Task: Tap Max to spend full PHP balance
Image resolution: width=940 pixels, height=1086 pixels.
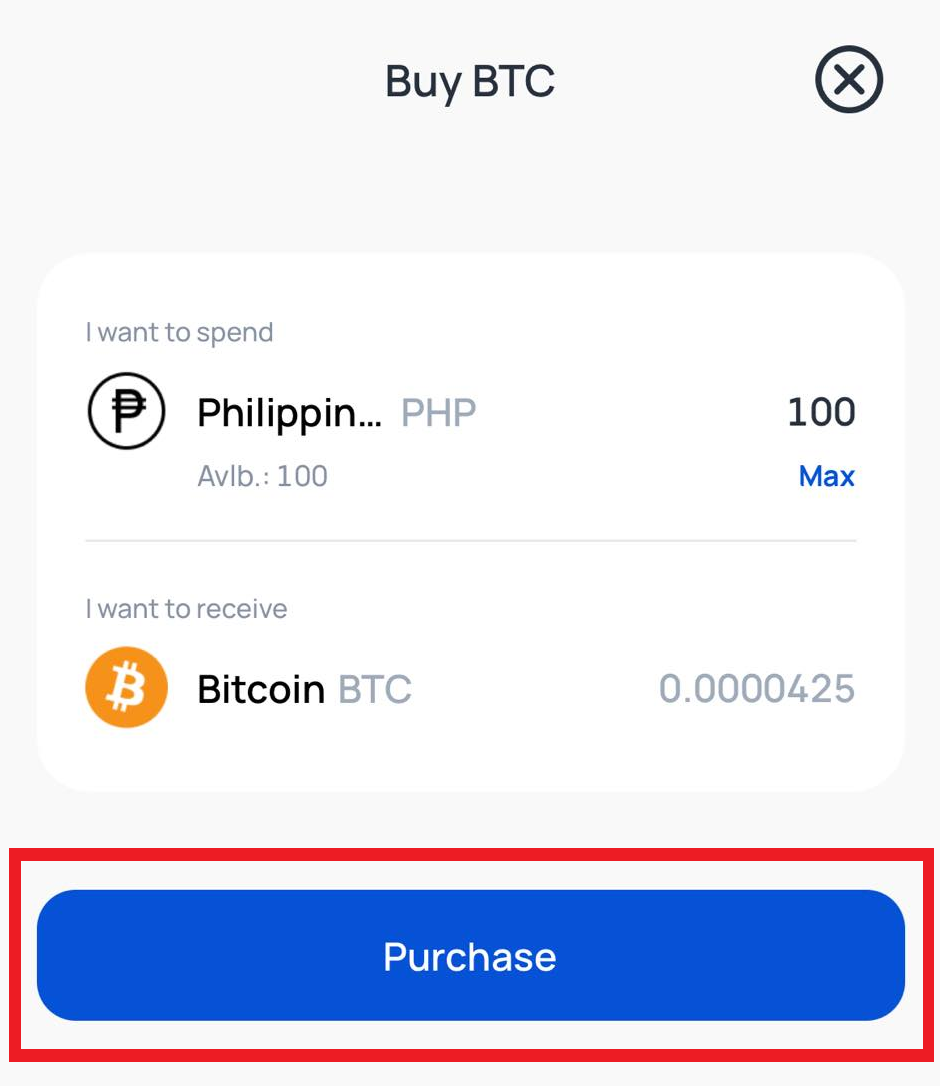Action: click(827, 476)
